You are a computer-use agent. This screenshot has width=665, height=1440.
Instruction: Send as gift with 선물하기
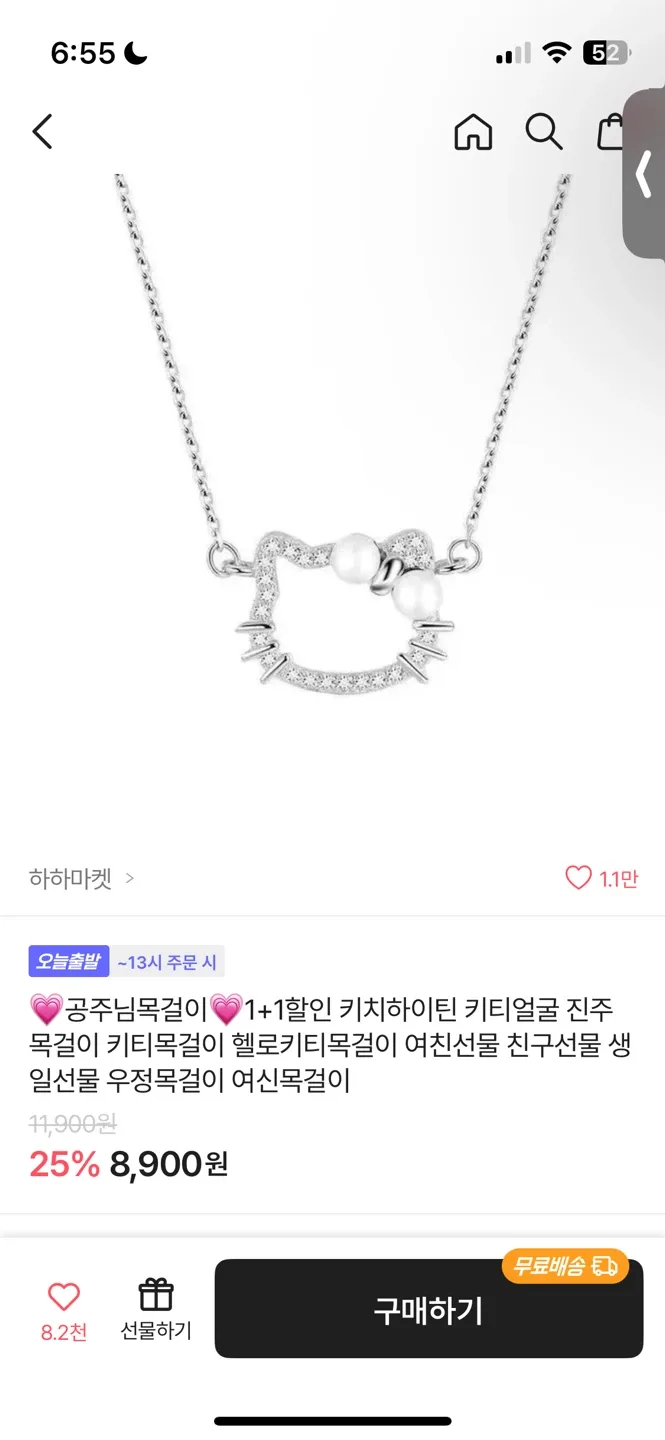tap(156, 1308)
